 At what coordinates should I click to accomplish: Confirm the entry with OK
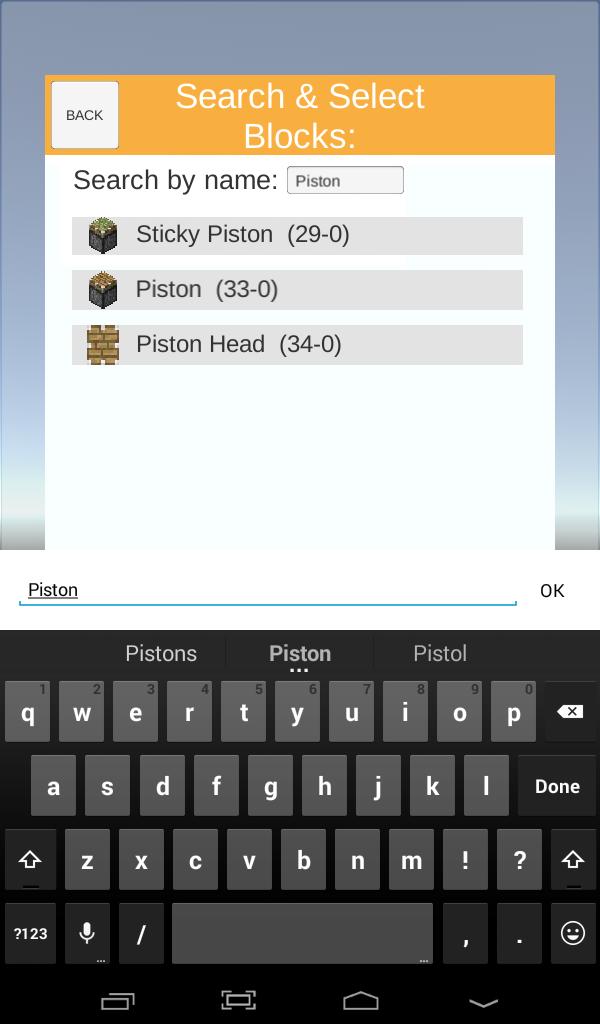[552, 591]
